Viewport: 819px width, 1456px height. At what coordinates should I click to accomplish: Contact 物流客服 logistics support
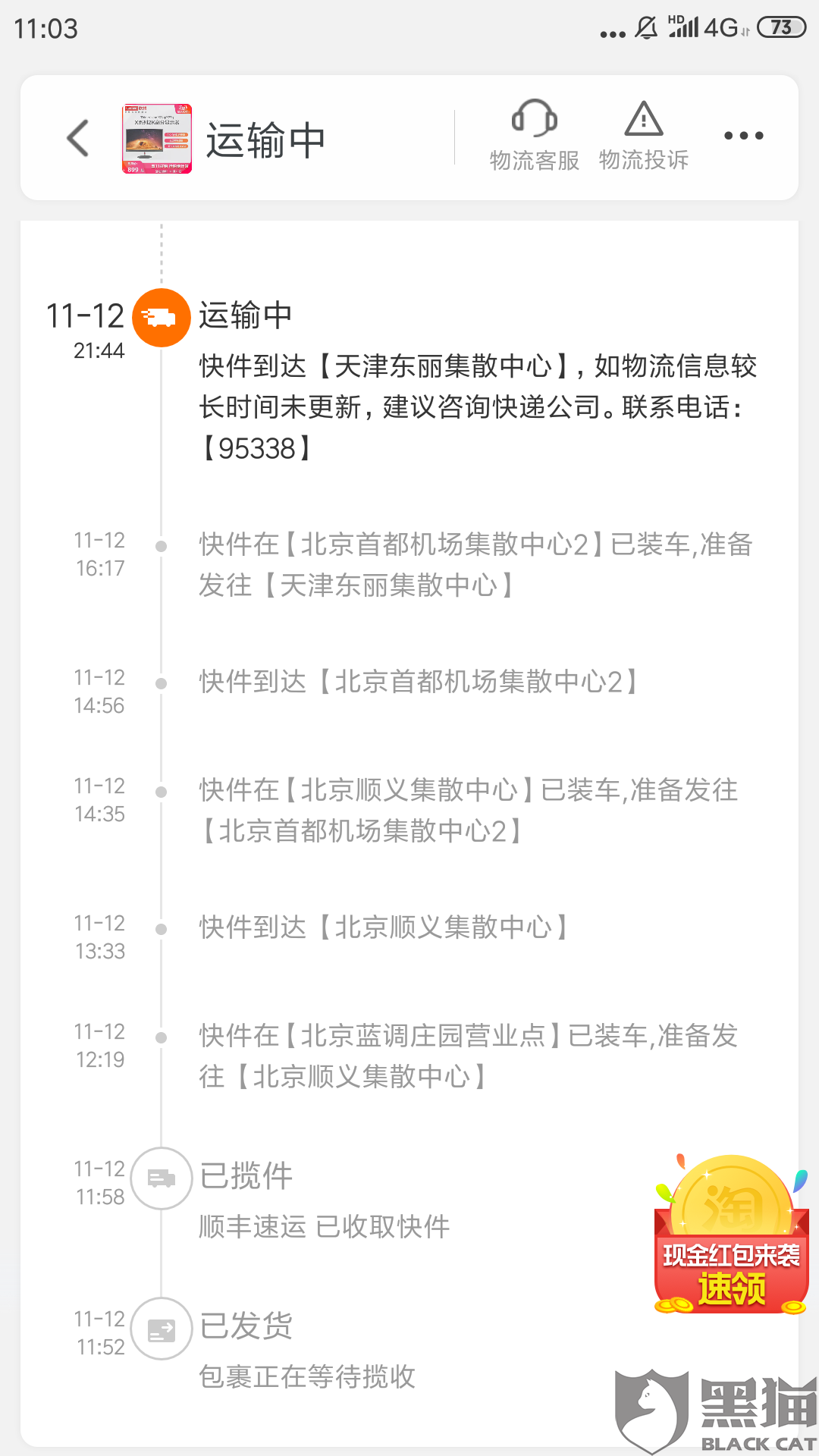click(x=534, y=136)
